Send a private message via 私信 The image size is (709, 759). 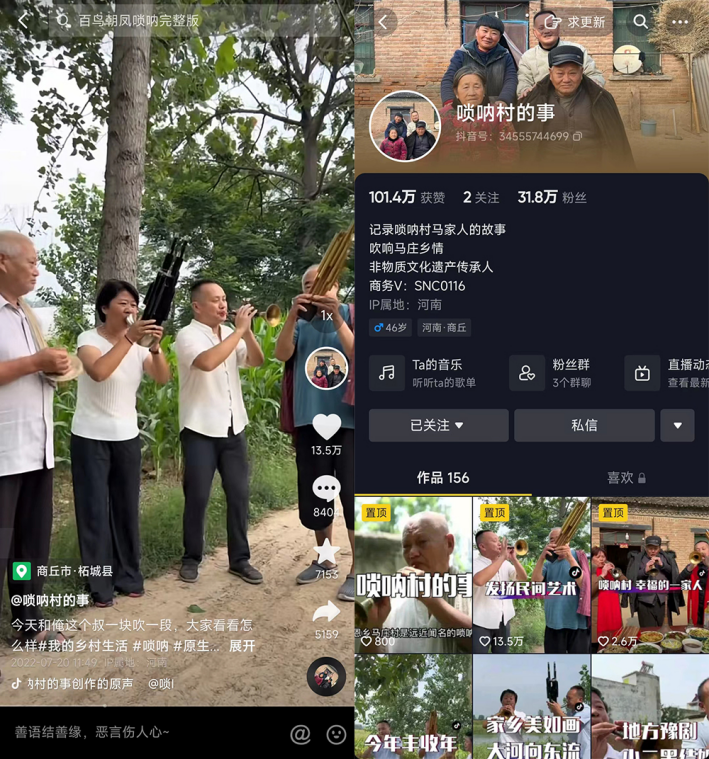tap(584, 425)
